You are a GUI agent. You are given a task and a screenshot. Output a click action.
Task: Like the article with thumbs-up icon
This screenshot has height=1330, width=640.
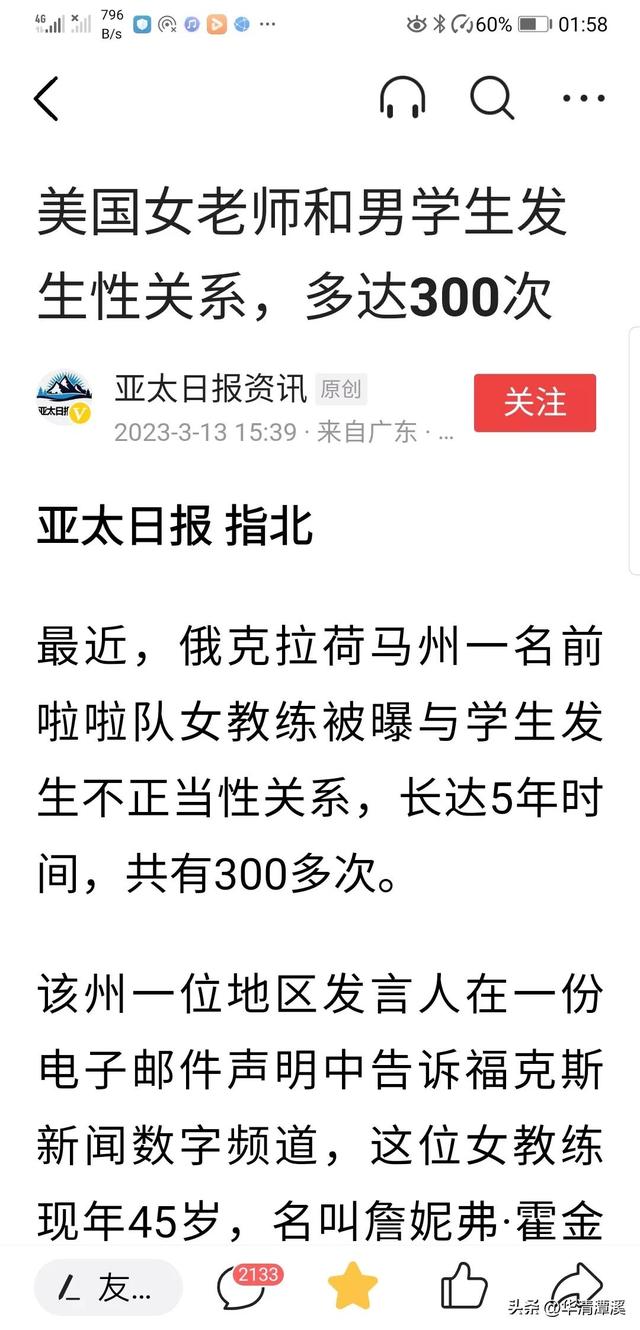[463, 1288]
